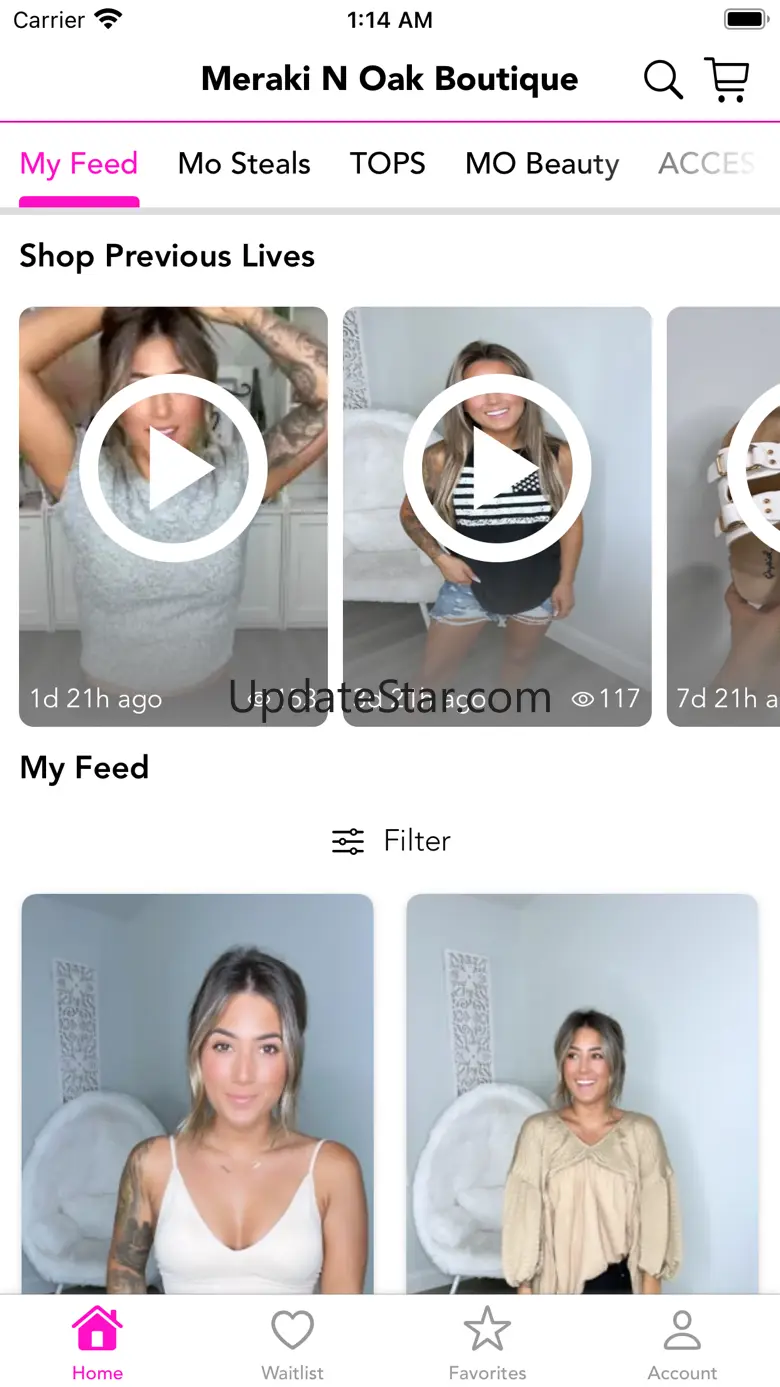This screenshot has height=1387, width=780.
Task: Open the Filter options
Action: 391,841
